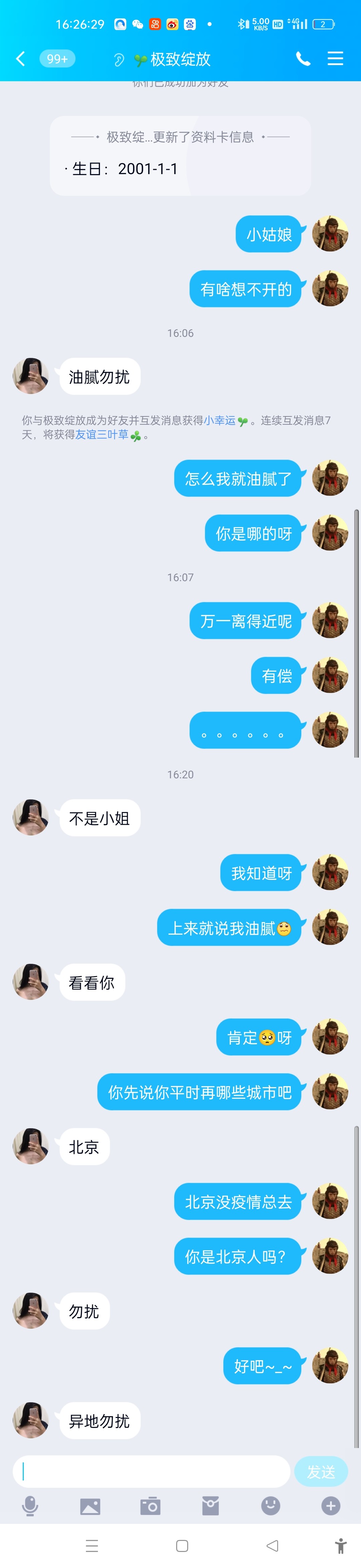Open the 小幸运 link

pos(220,420)
